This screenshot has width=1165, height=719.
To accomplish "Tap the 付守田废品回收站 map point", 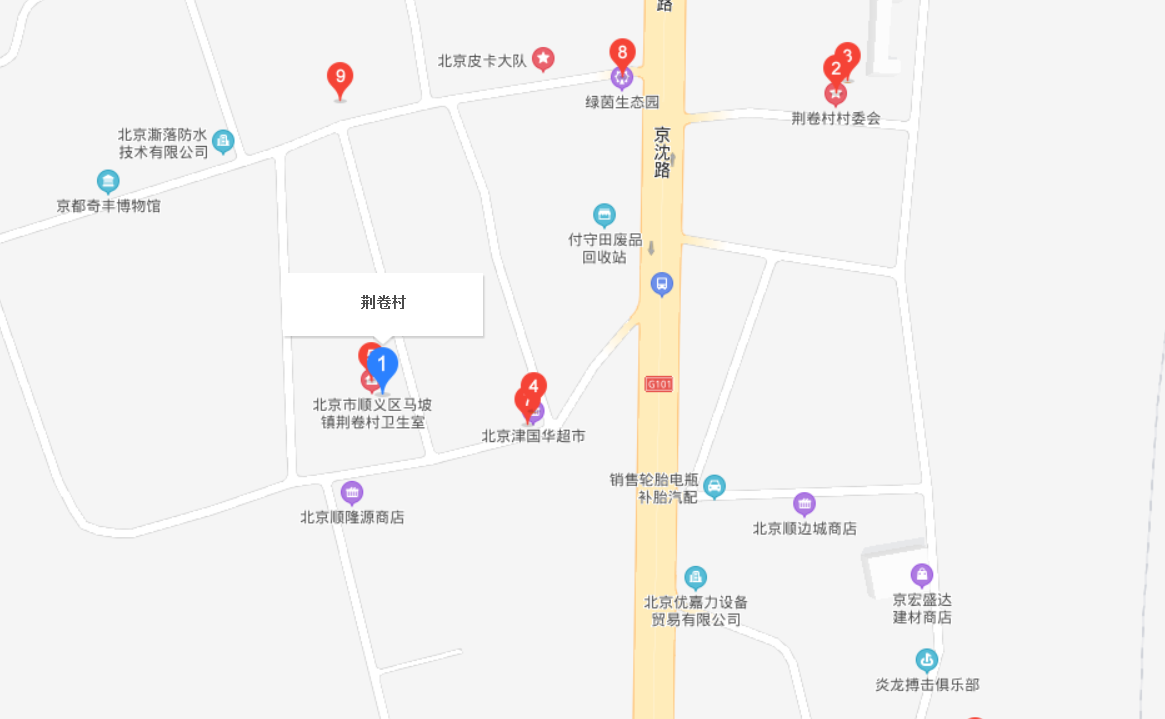I will (x=604, y=215).
